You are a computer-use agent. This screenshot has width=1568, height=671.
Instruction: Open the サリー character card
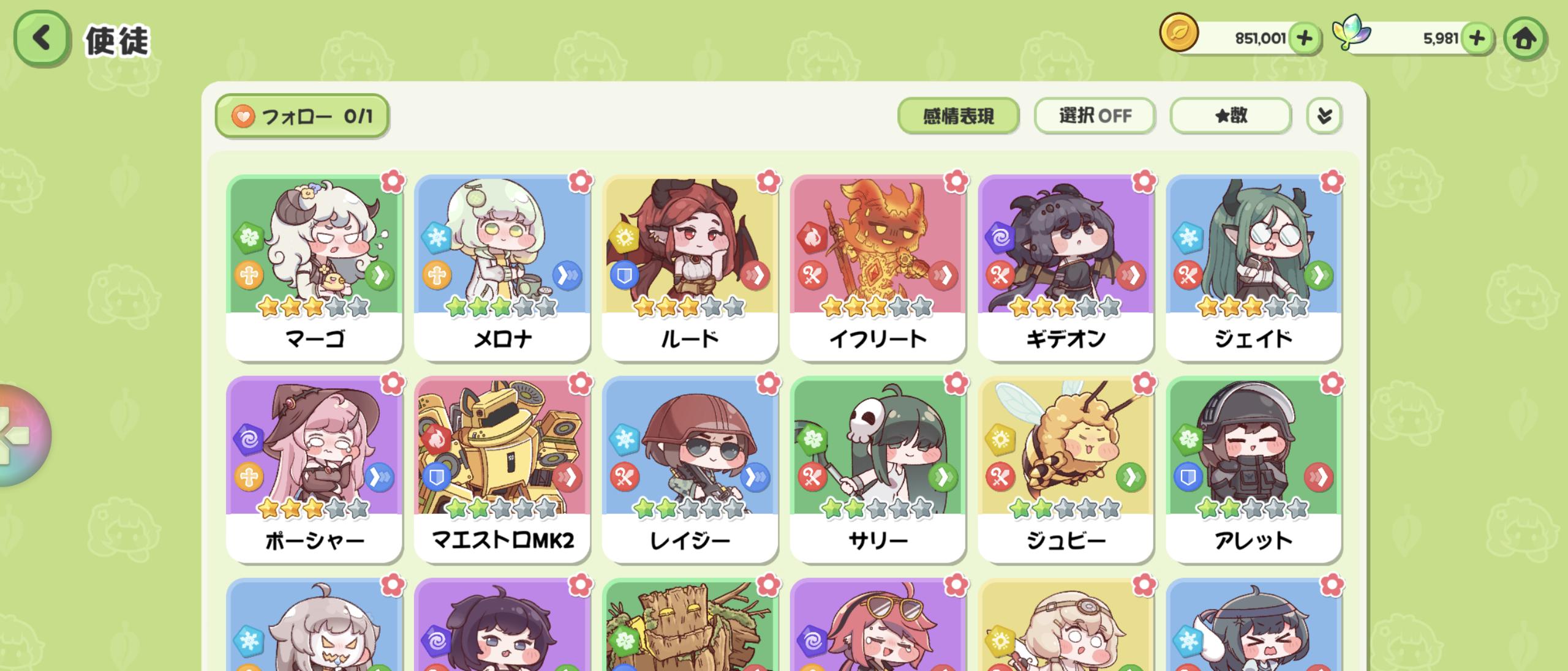[878, 470]
